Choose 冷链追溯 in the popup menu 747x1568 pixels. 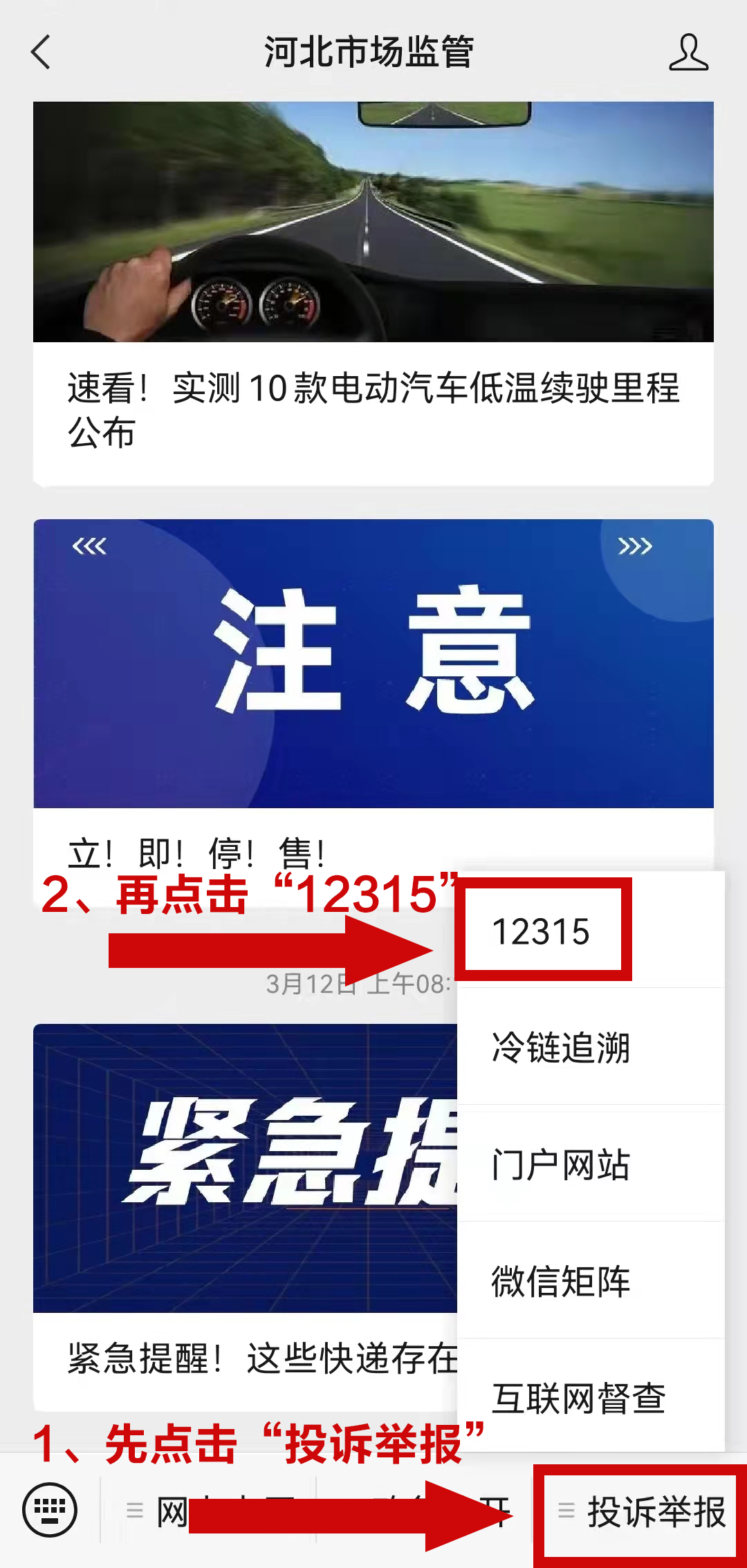(562, 1047)
